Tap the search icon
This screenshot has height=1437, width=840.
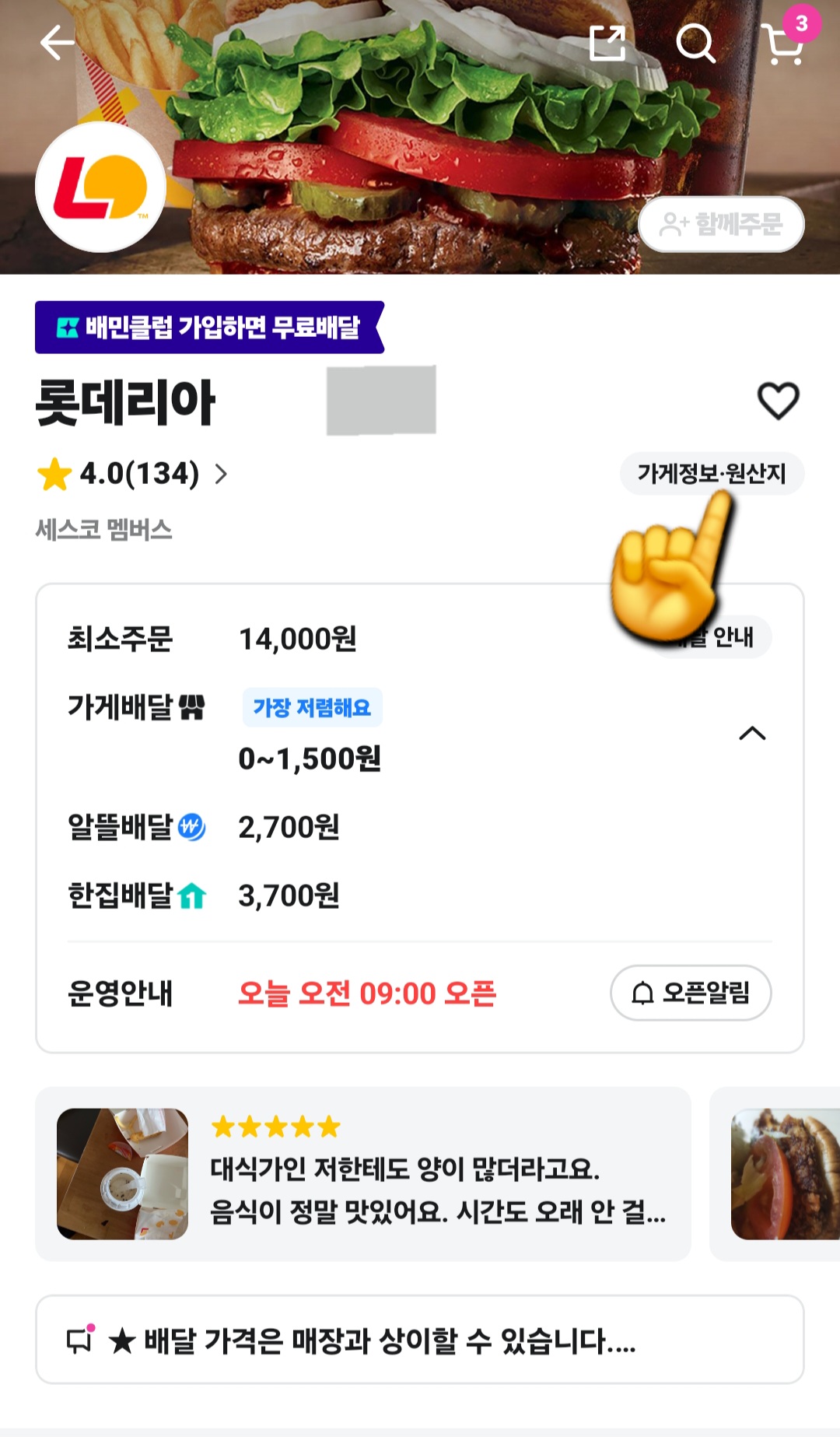coord(698,44)
